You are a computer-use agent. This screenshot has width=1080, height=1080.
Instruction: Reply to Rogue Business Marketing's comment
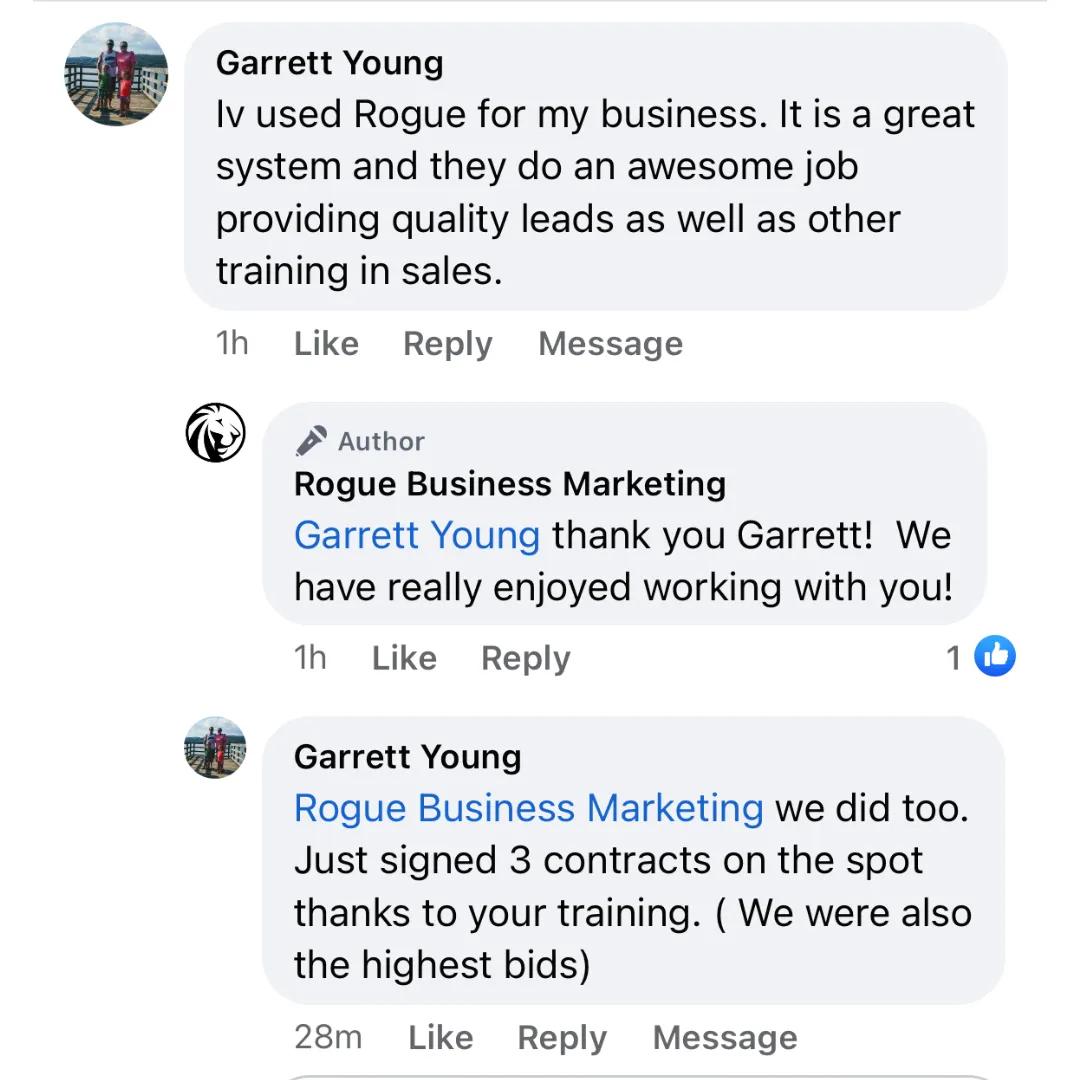click(x=526, y=658)
